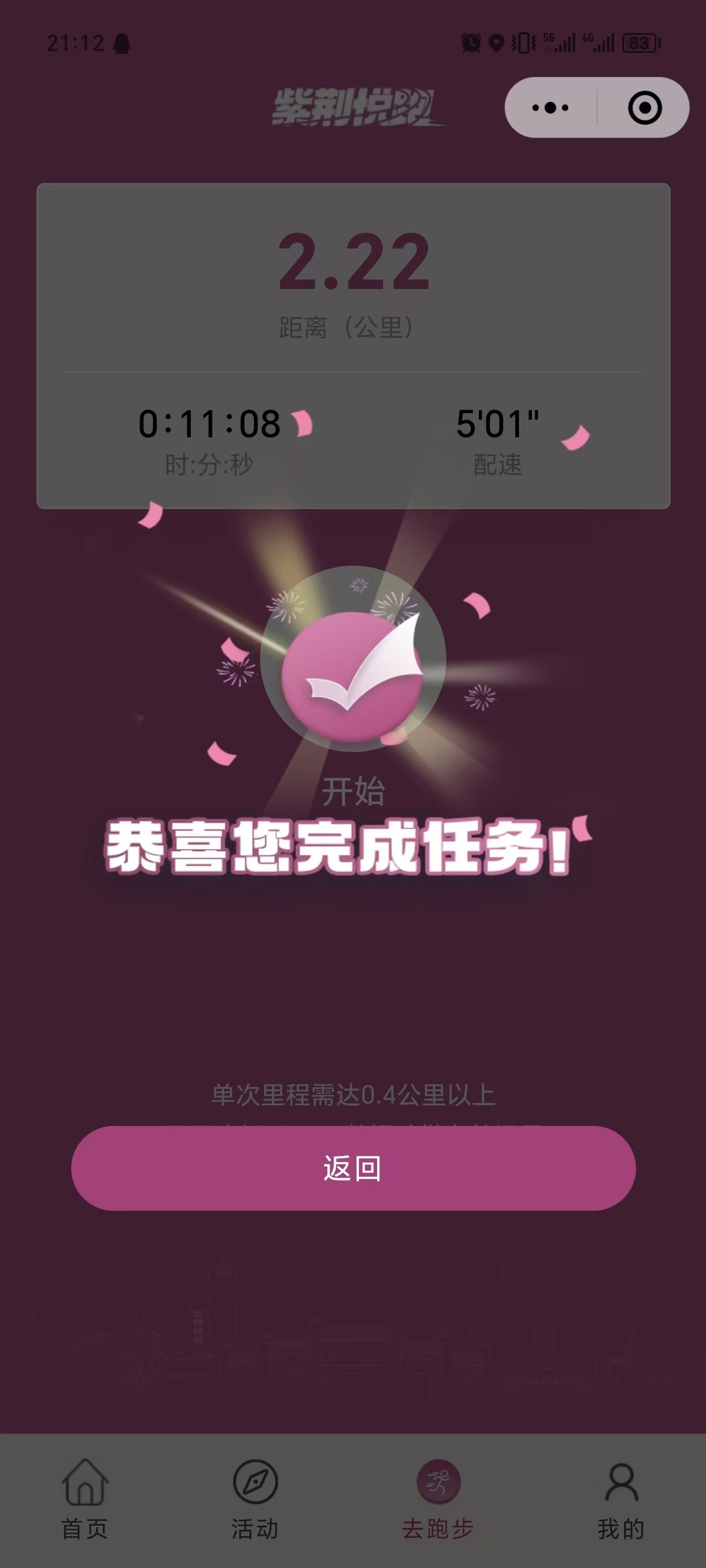Select the 去跑步 tab

[438, 1500]
